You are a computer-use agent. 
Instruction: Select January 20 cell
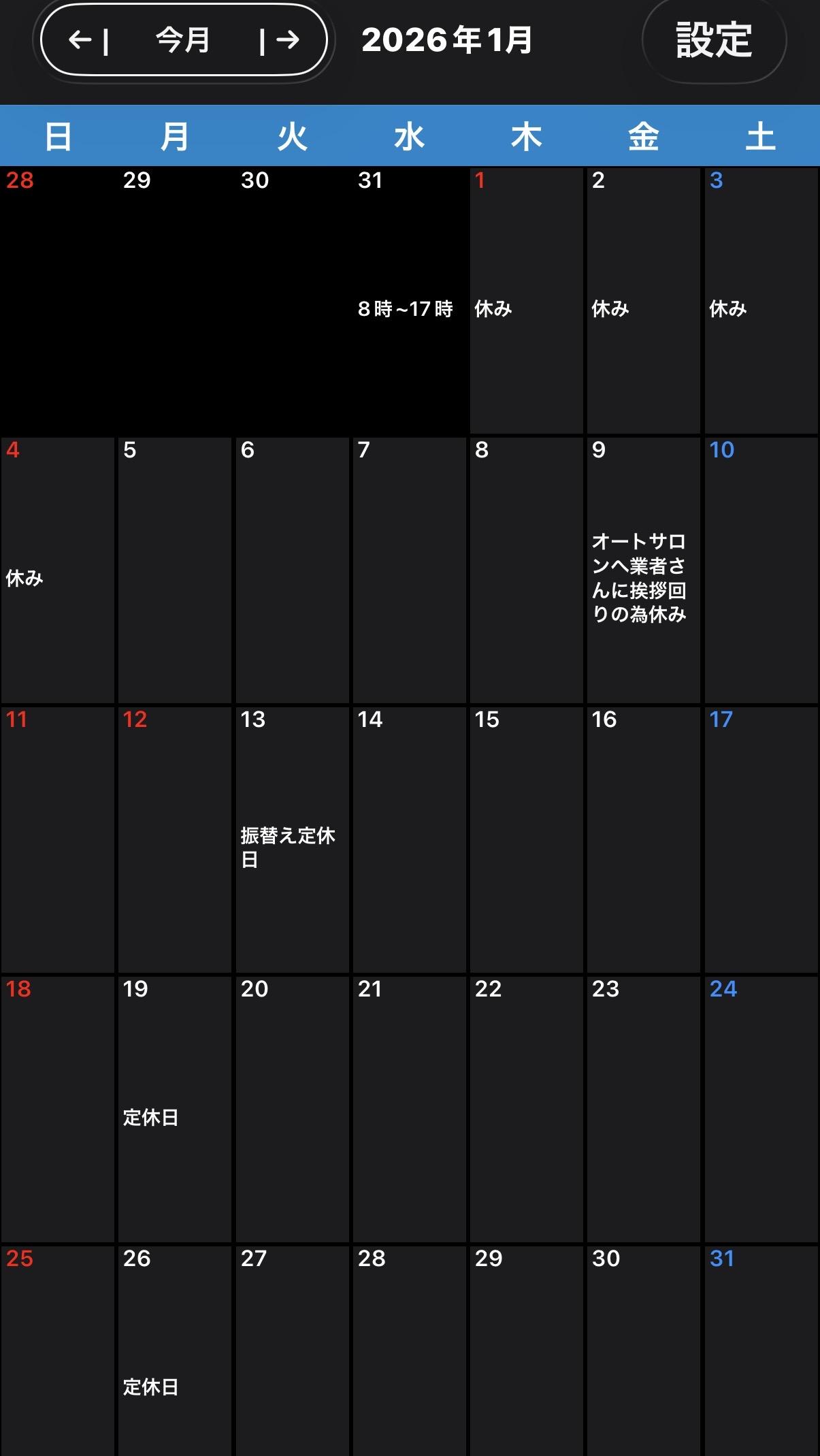(293, 1109)
